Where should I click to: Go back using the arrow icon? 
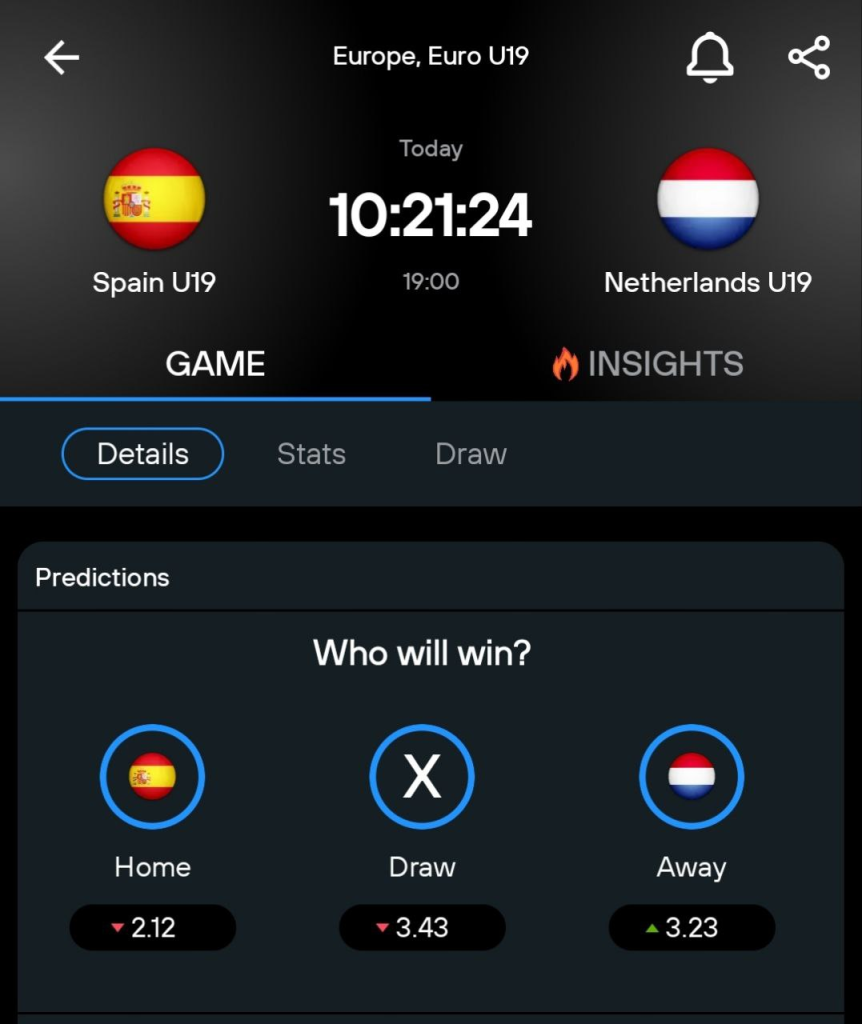click(x=61, y=57)
